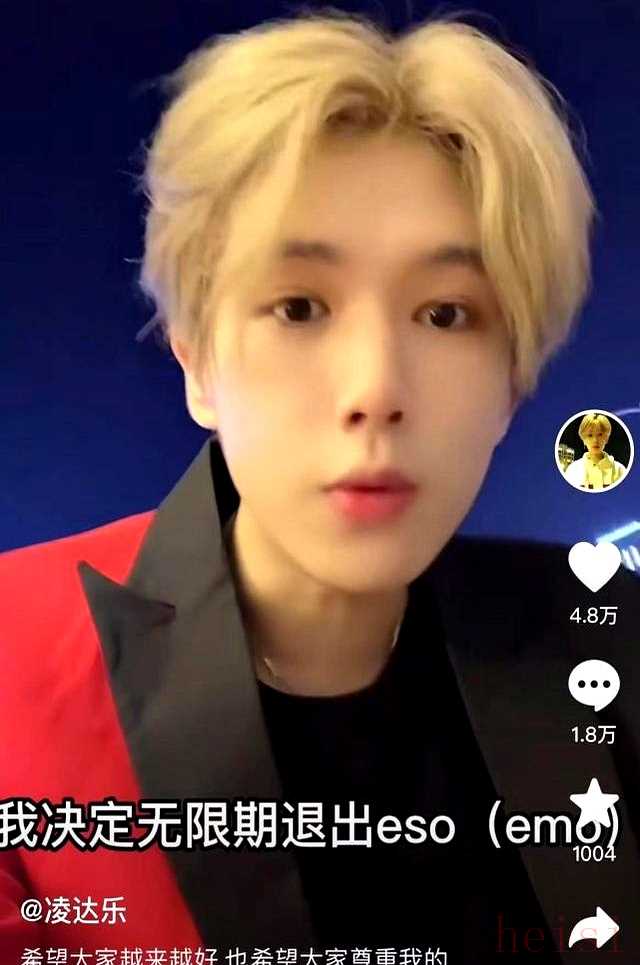Open @凌达乐 username link
This screenshot has width=640, height=965.
[74, 911]
